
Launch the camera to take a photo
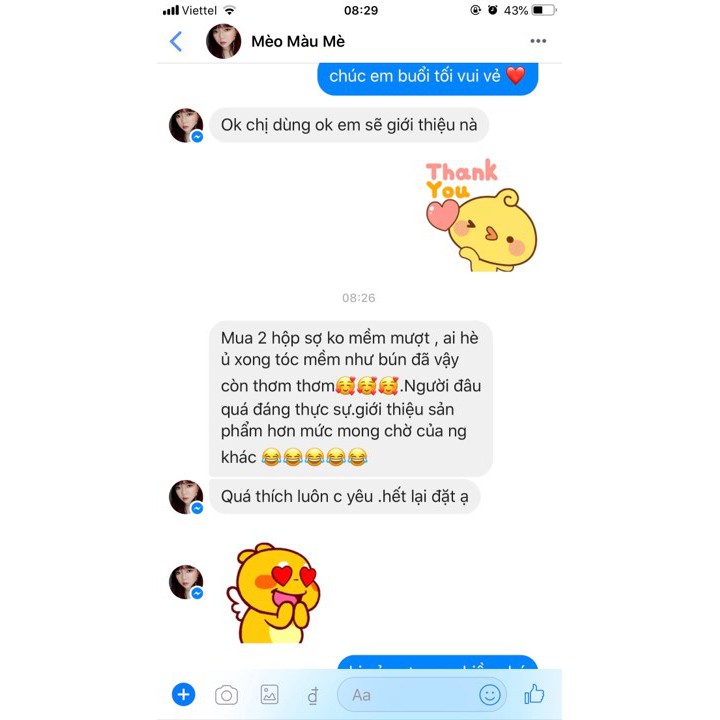pos(227,695)
